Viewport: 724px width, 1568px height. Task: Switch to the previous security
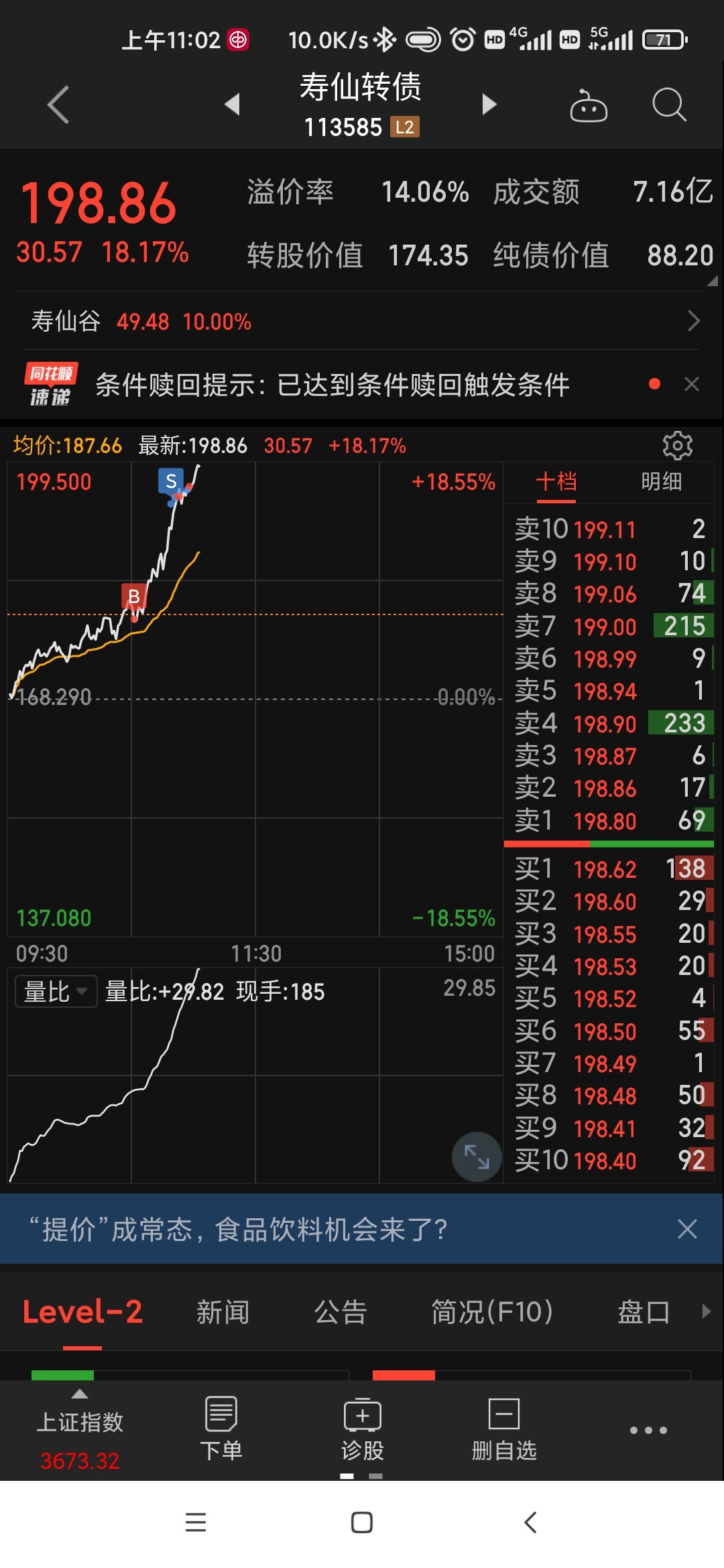click(x=233, y=105)
